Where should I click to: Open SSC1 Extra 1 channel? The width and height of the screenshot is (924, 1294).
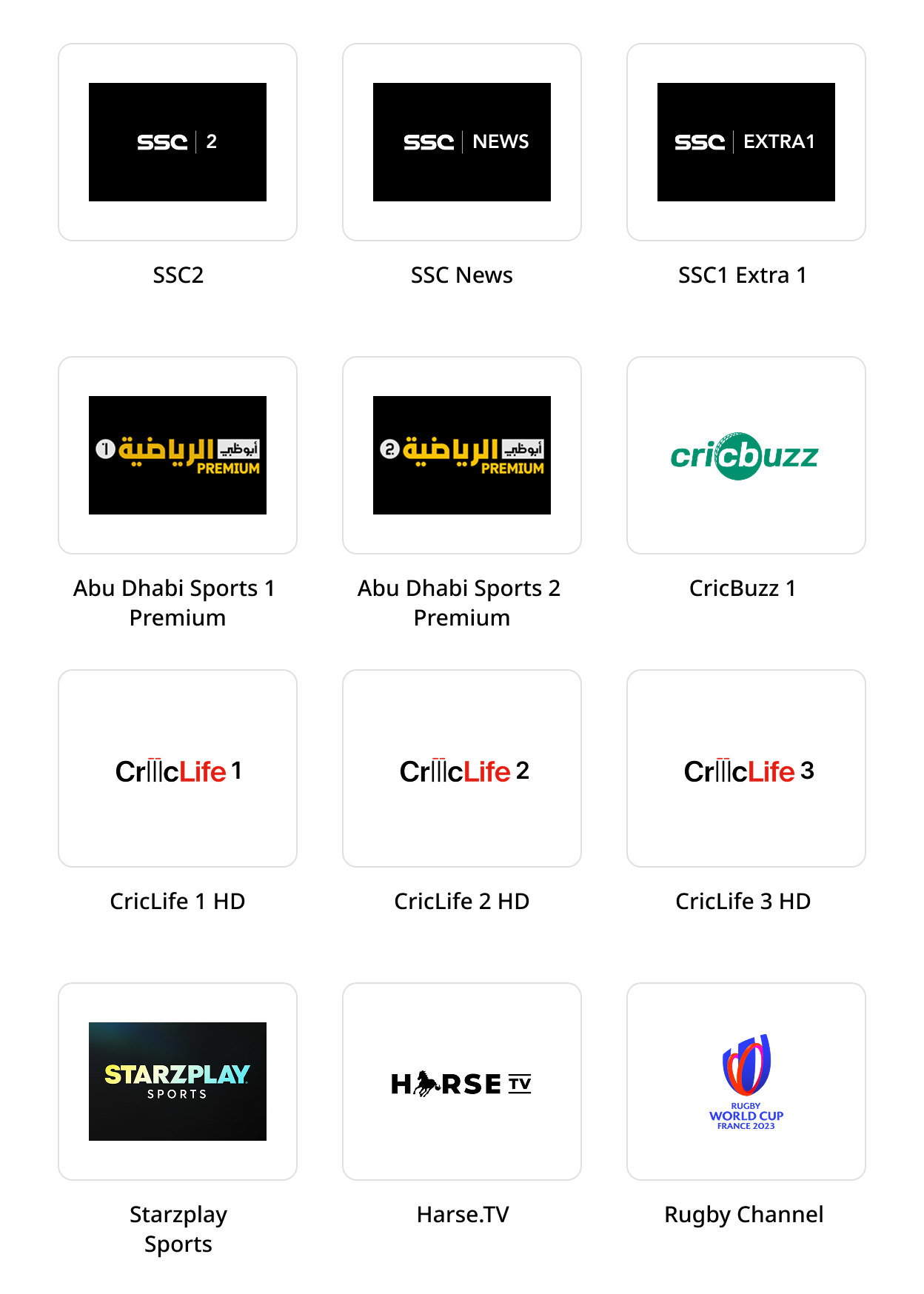746,142
